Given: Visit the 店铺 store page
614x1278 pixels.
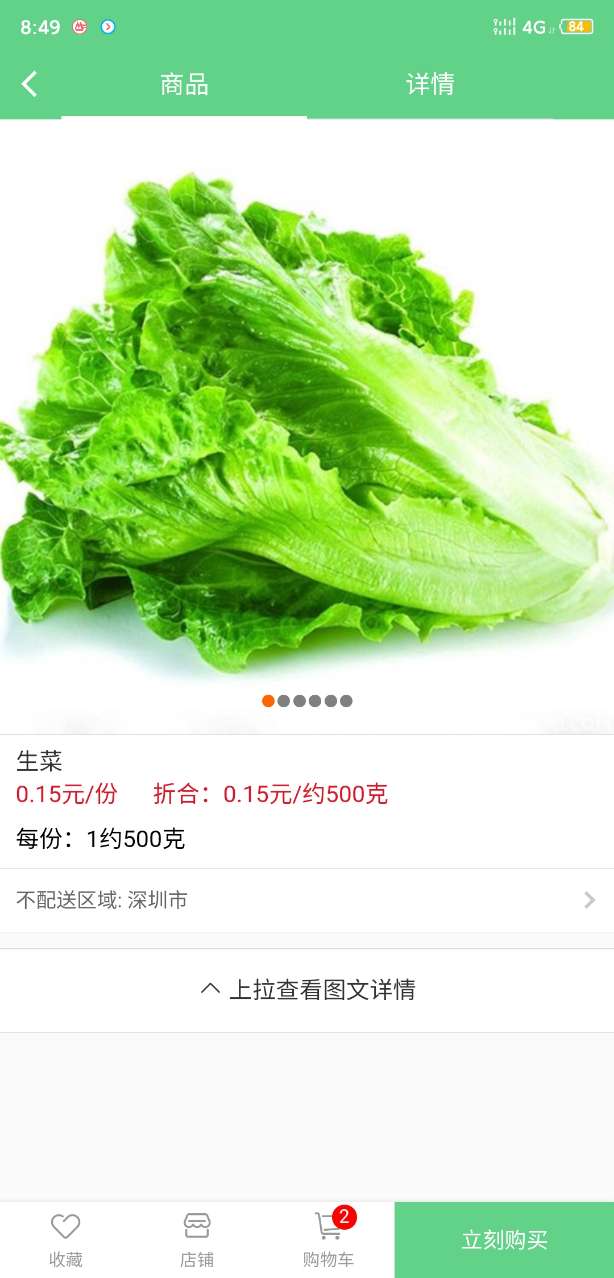Looking at the screenshot, I should point(197,1239).
